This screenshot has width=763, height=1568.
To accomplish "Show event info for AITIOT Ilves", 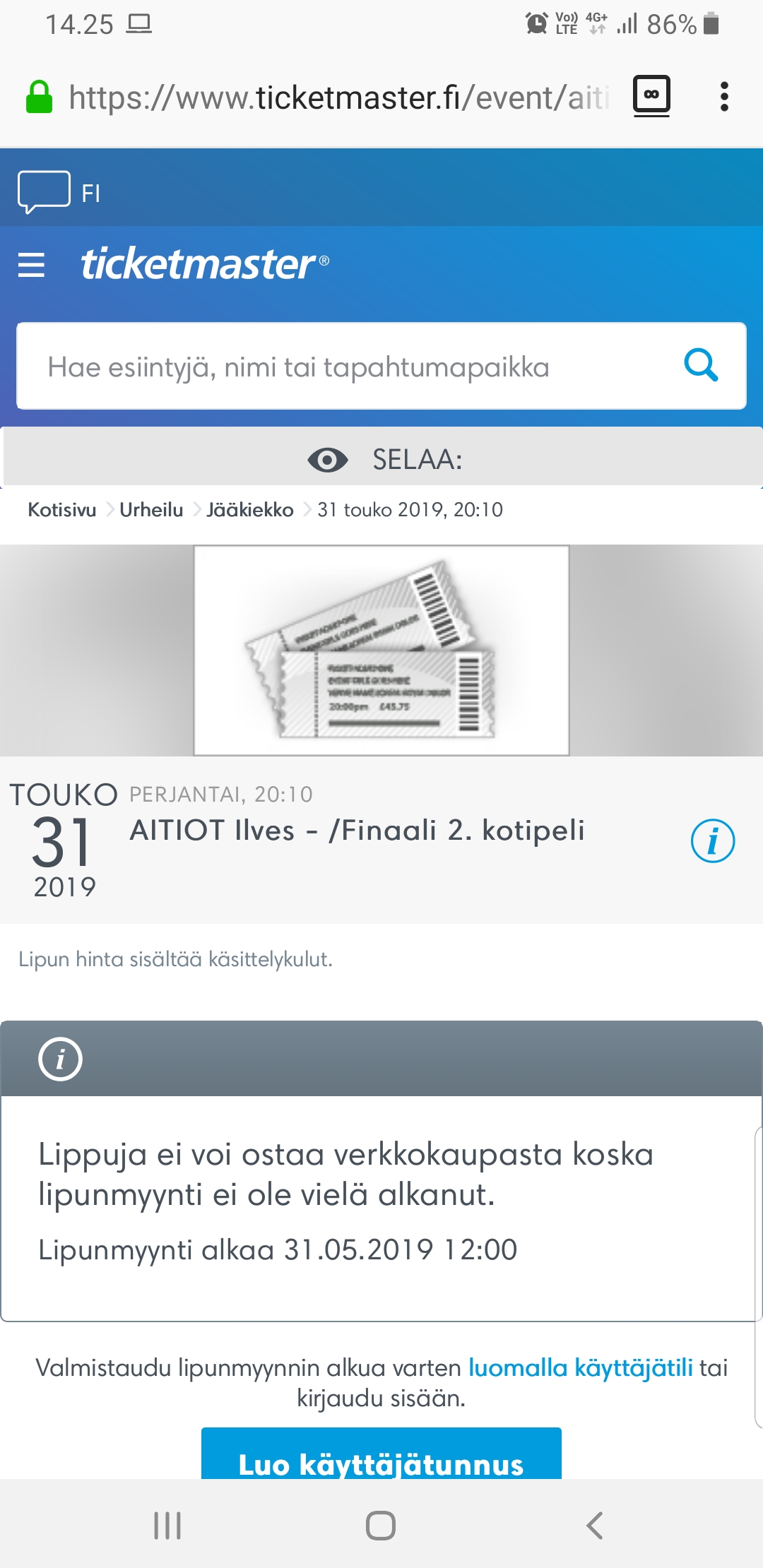I will pos(712,841).
